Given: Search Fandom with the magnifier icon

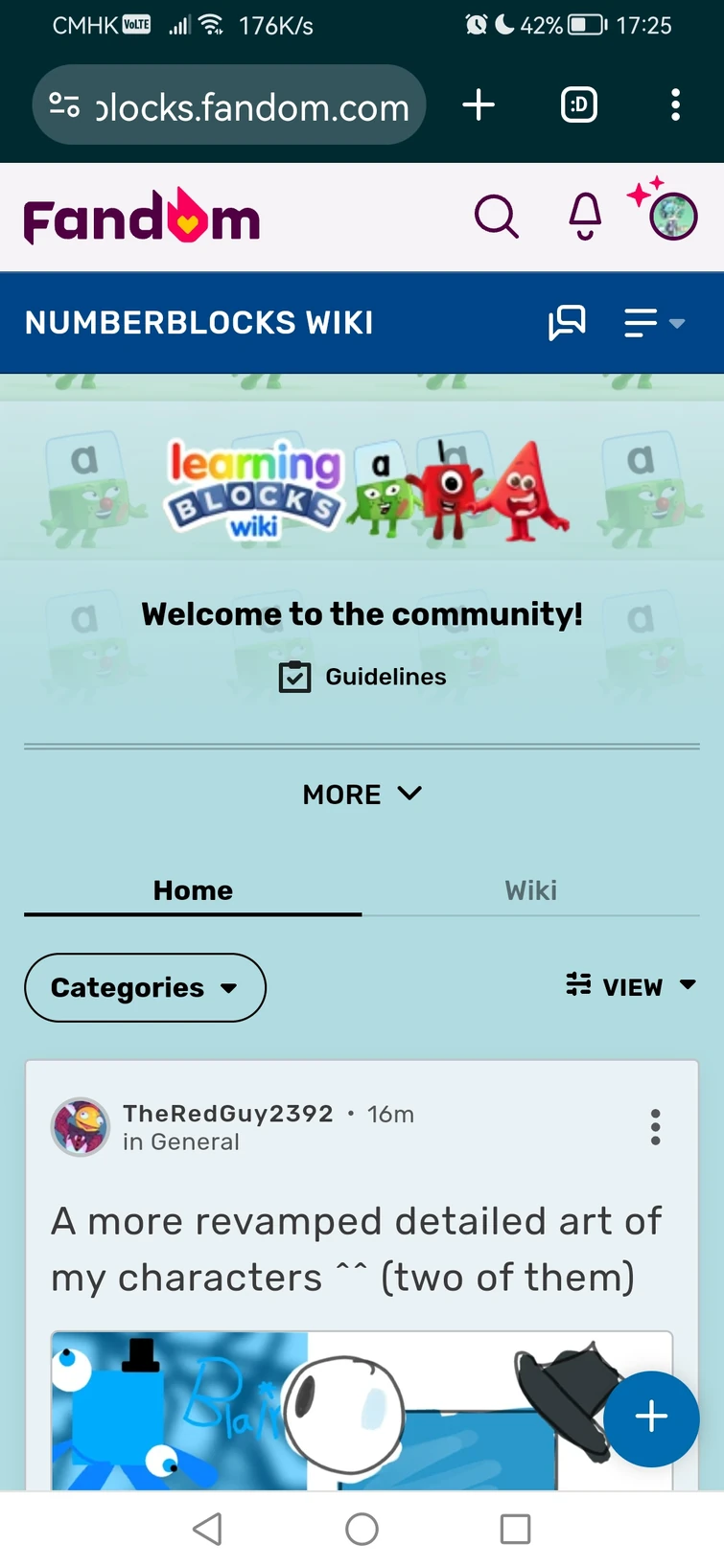Looking at the screenshot, I should coord(496,217).
